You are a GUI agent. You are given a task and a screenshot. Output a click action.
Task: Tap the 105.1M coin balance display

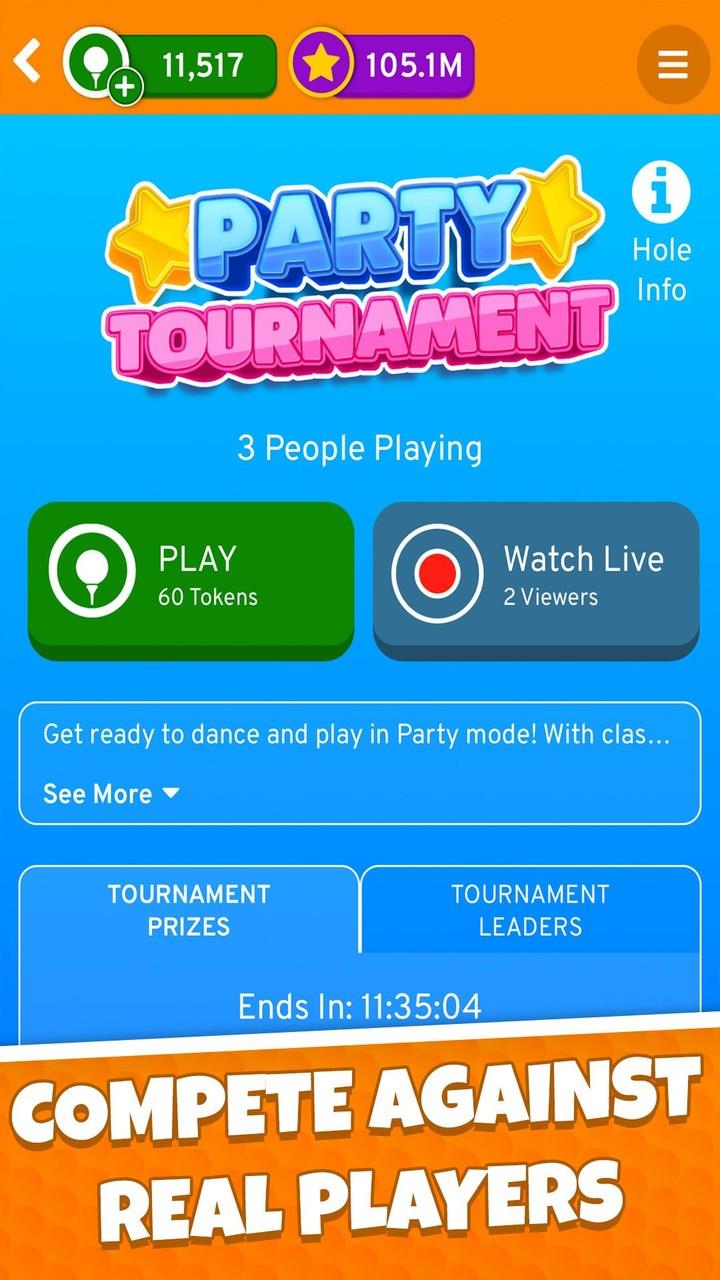(416, 63)
